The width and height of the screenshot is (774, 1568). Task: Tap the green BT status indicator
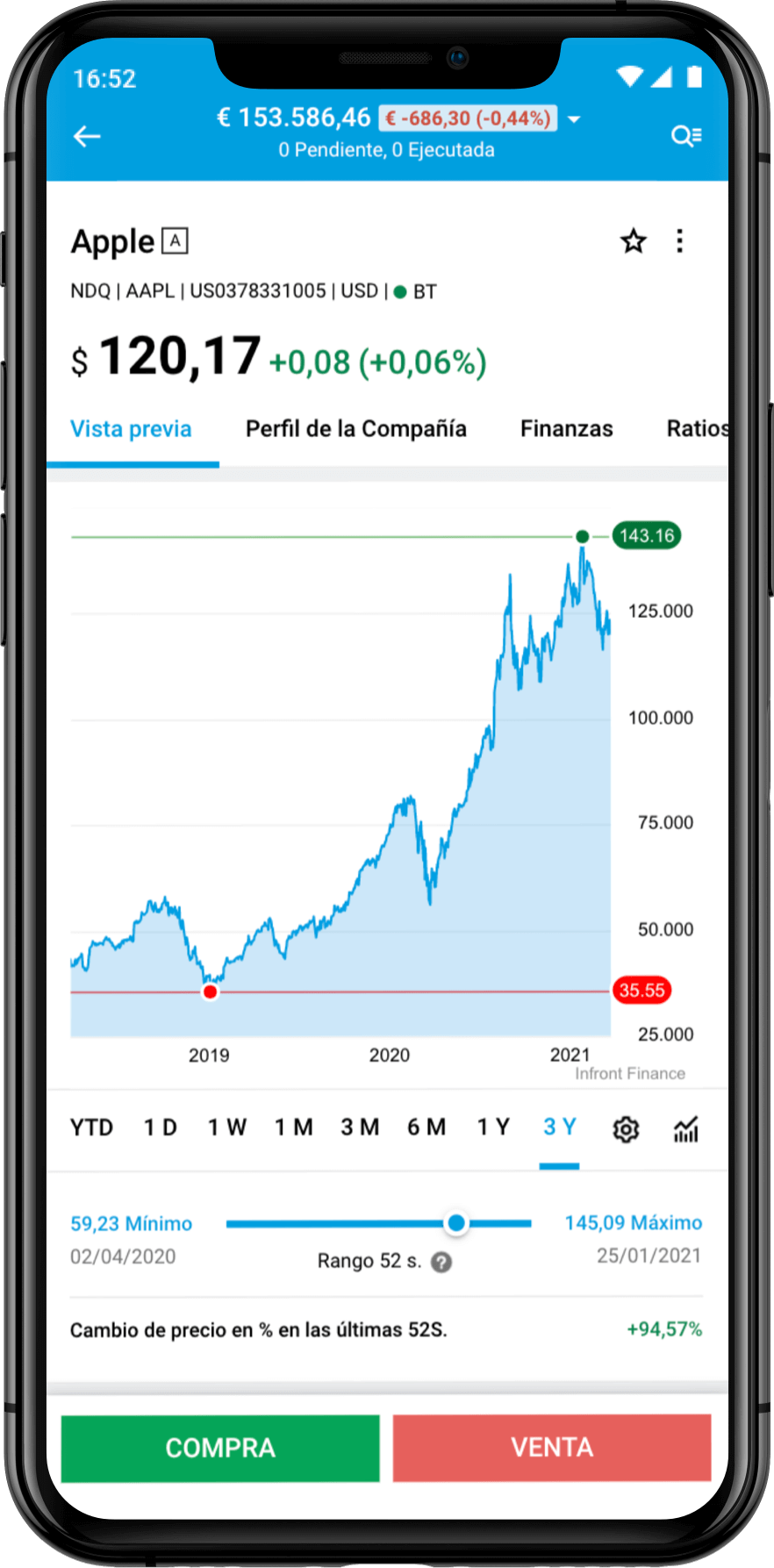click(400, 290)
